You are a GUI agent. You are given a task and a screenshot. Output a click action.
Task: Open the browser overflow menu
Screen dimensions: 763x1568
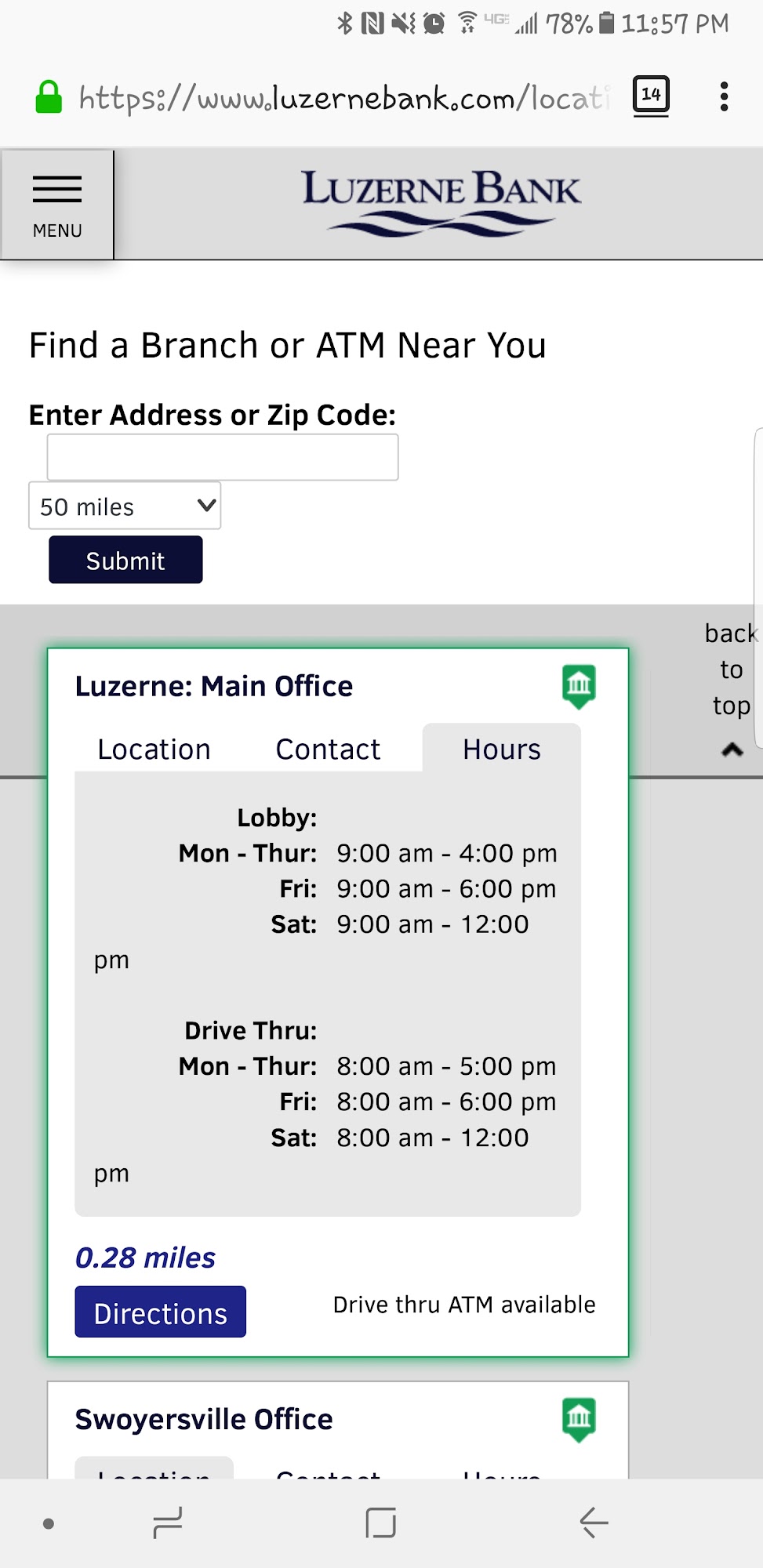point(724,96)
